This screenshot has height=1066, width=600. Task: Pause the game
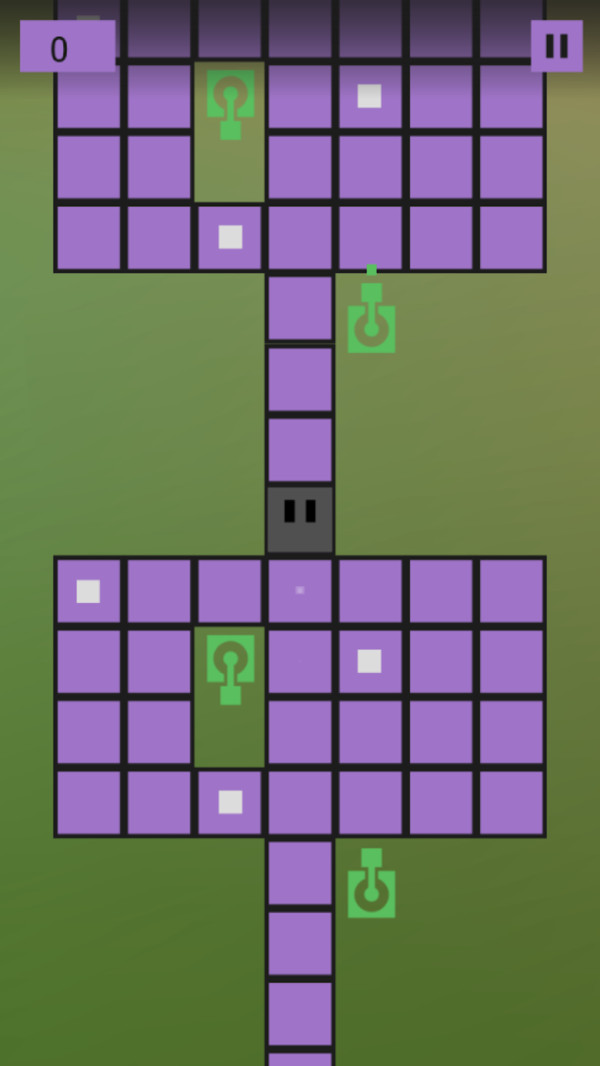point(556,46)
